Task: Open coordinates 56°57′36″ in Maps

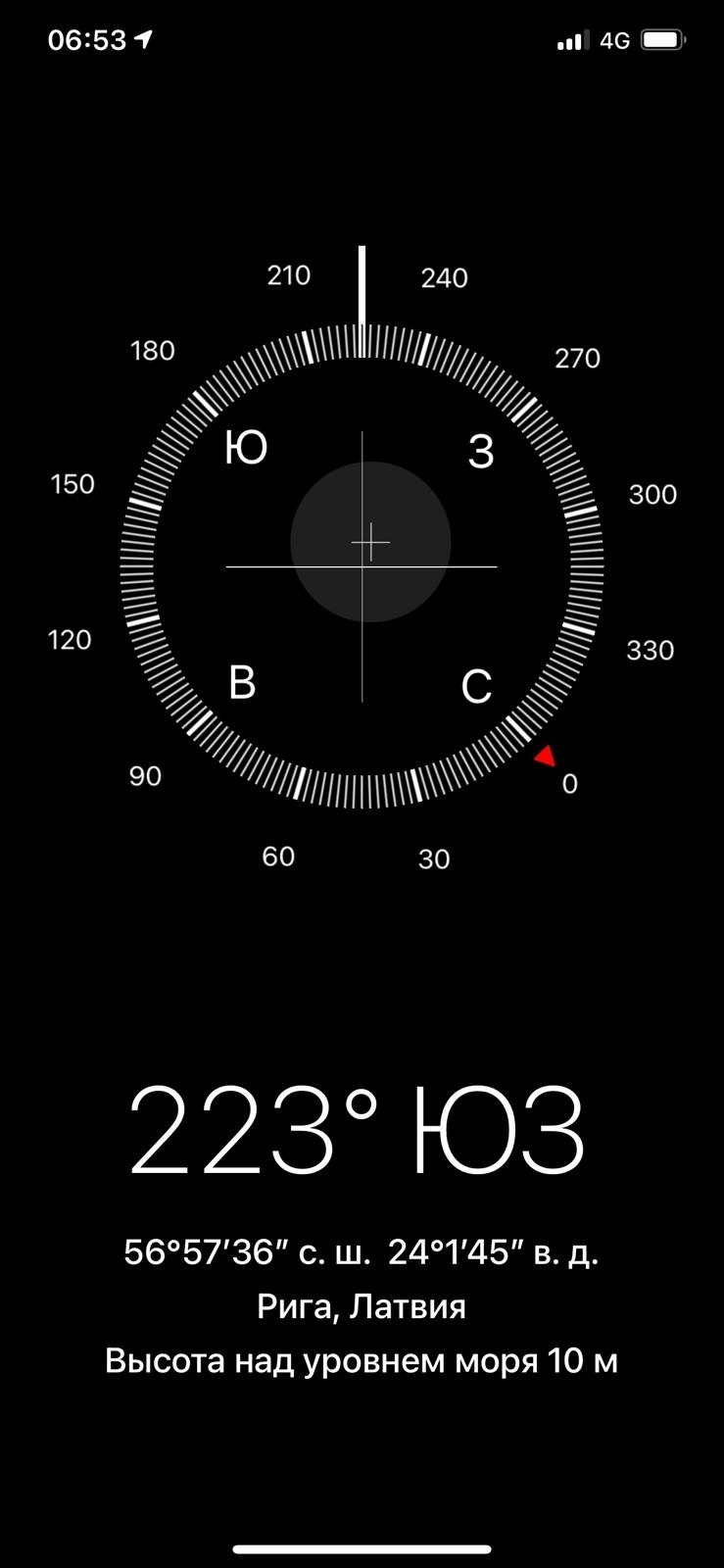Action: (361, 1252)
